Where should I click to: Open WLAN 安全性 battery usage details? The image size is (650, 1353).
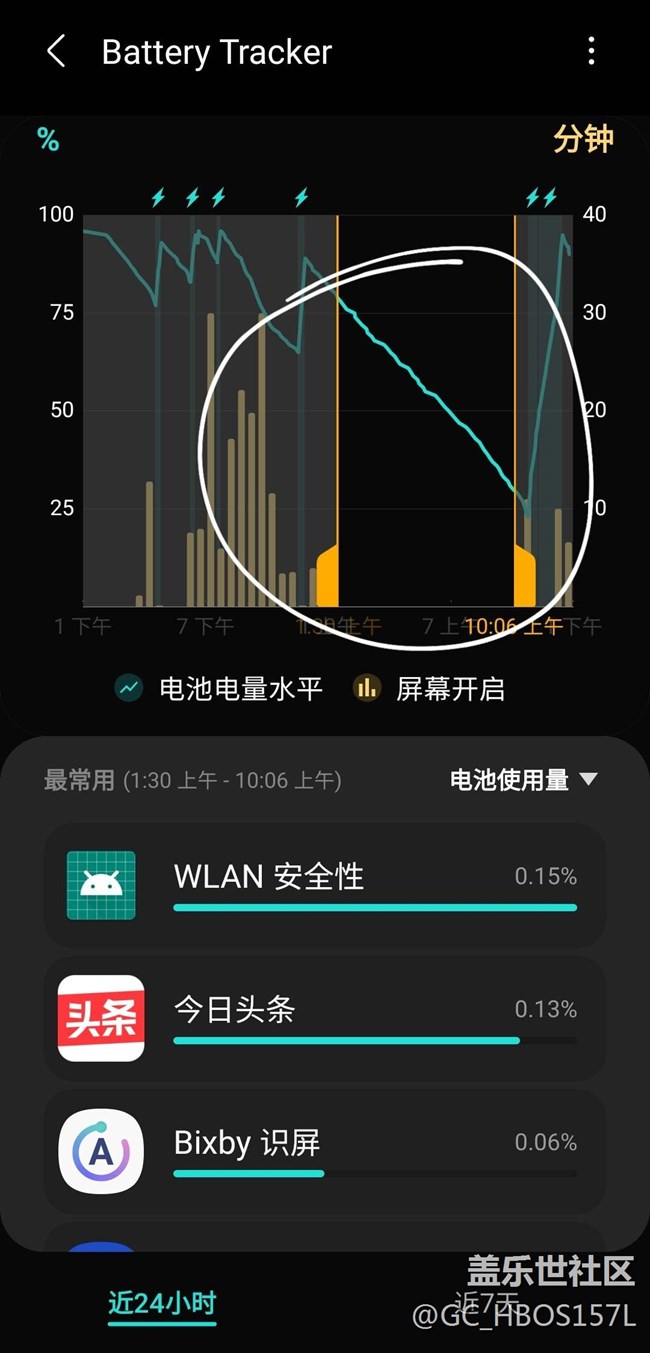pos(325,885)
